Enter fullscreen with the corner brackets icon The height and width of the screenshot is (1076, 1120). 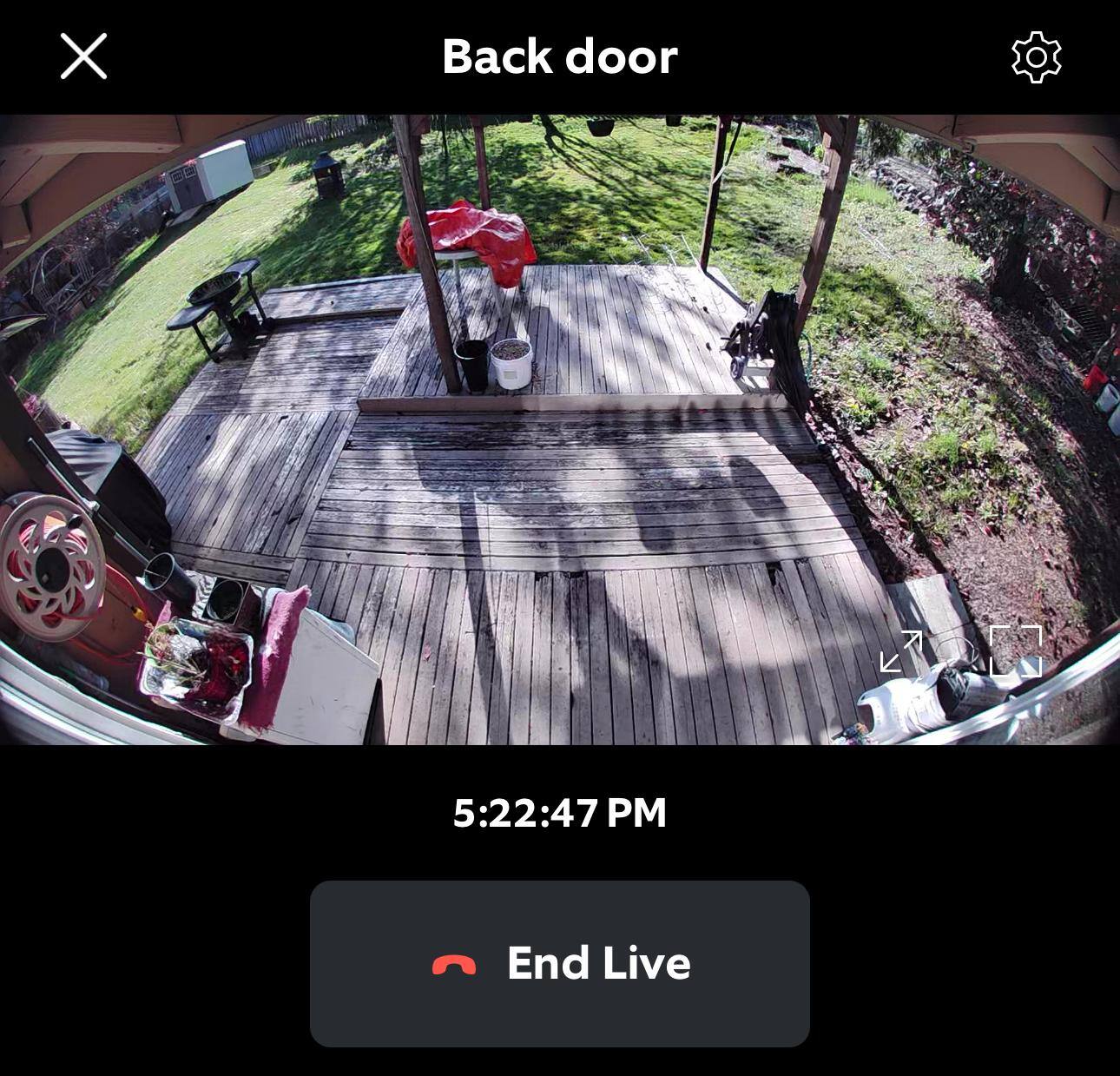tap(1016, 650)
